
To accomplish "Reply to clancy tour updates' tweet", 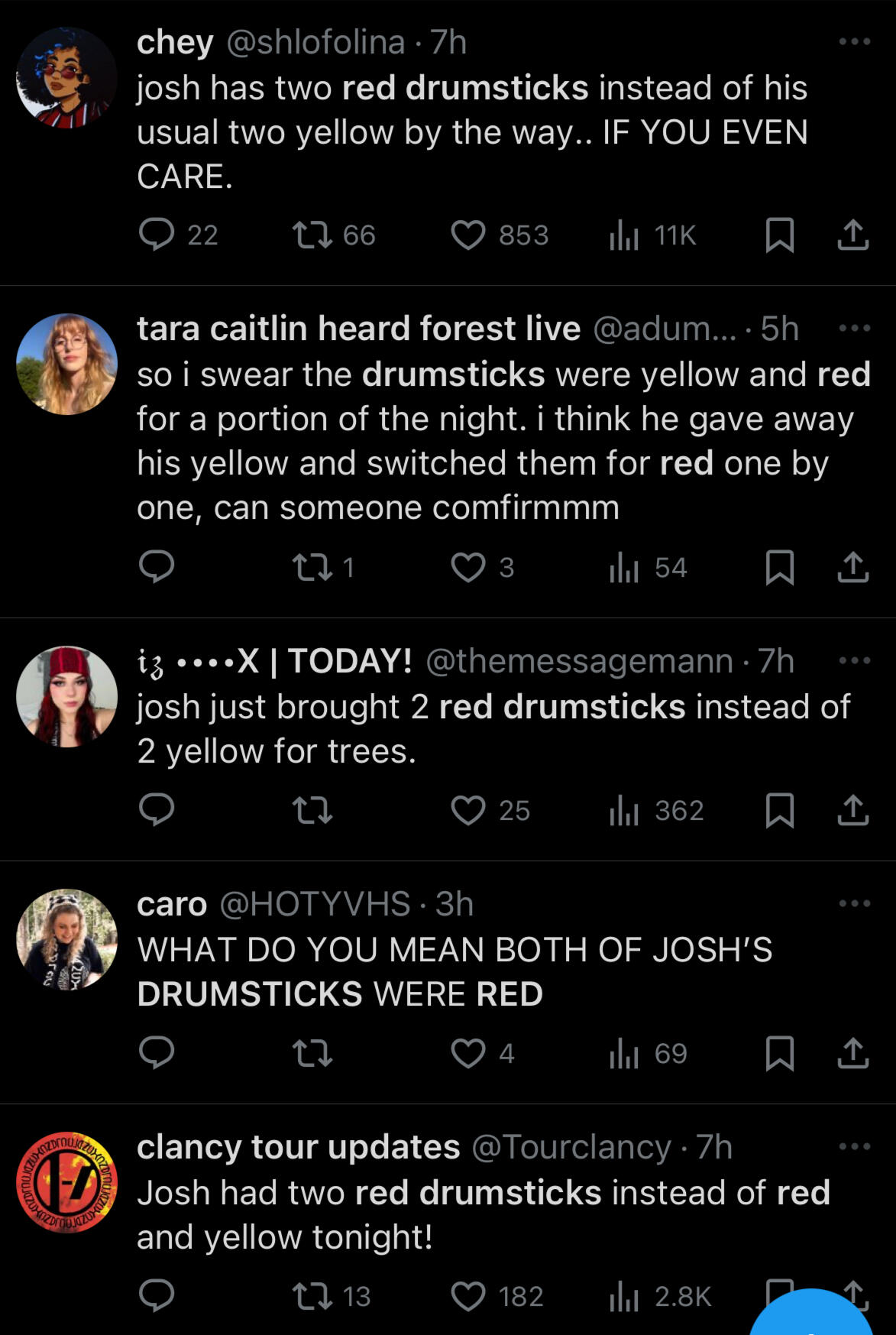I will (157, 1296).
